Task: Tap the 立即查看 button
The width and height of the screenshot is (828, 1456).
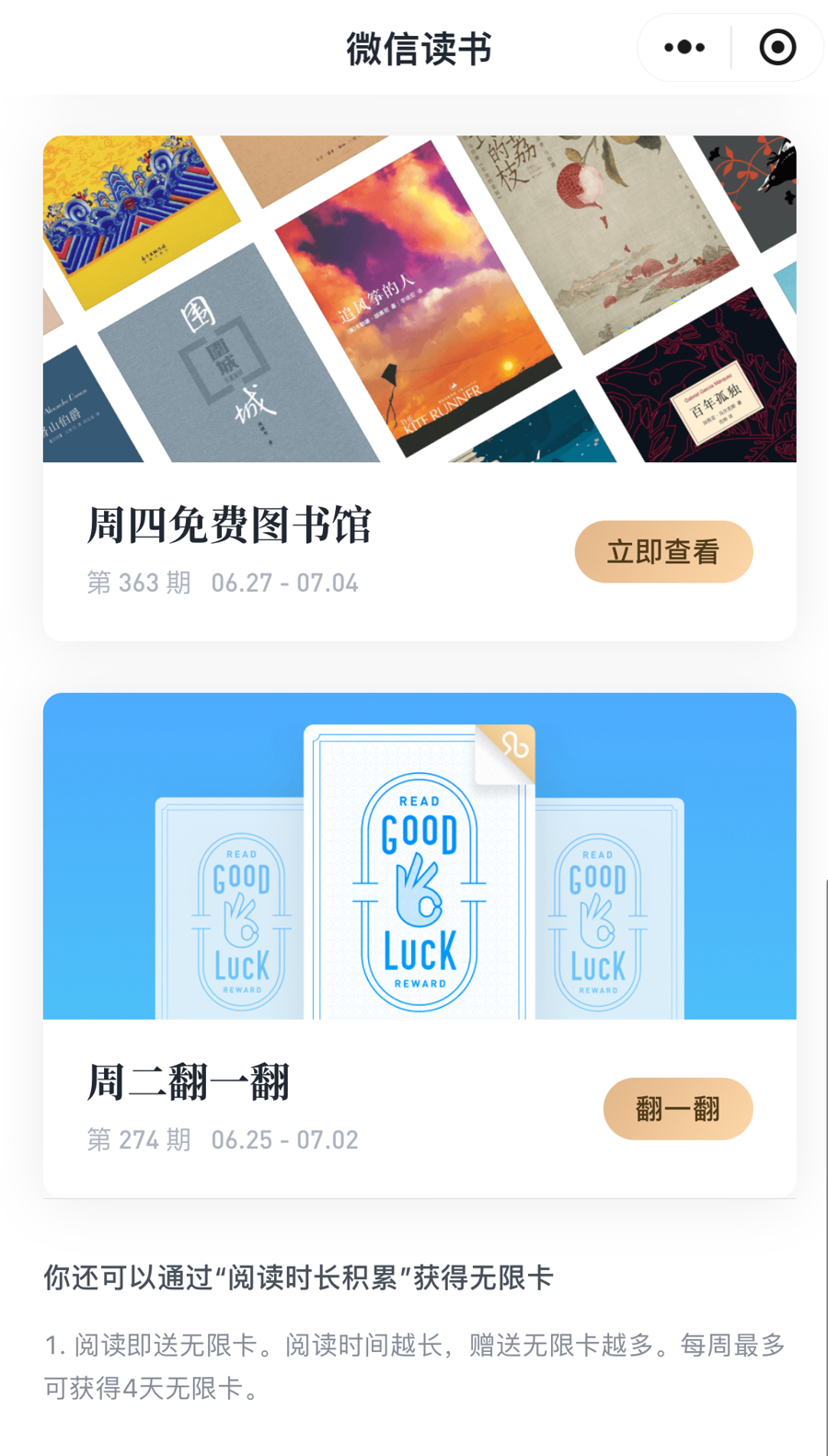Action: (663, 551)
